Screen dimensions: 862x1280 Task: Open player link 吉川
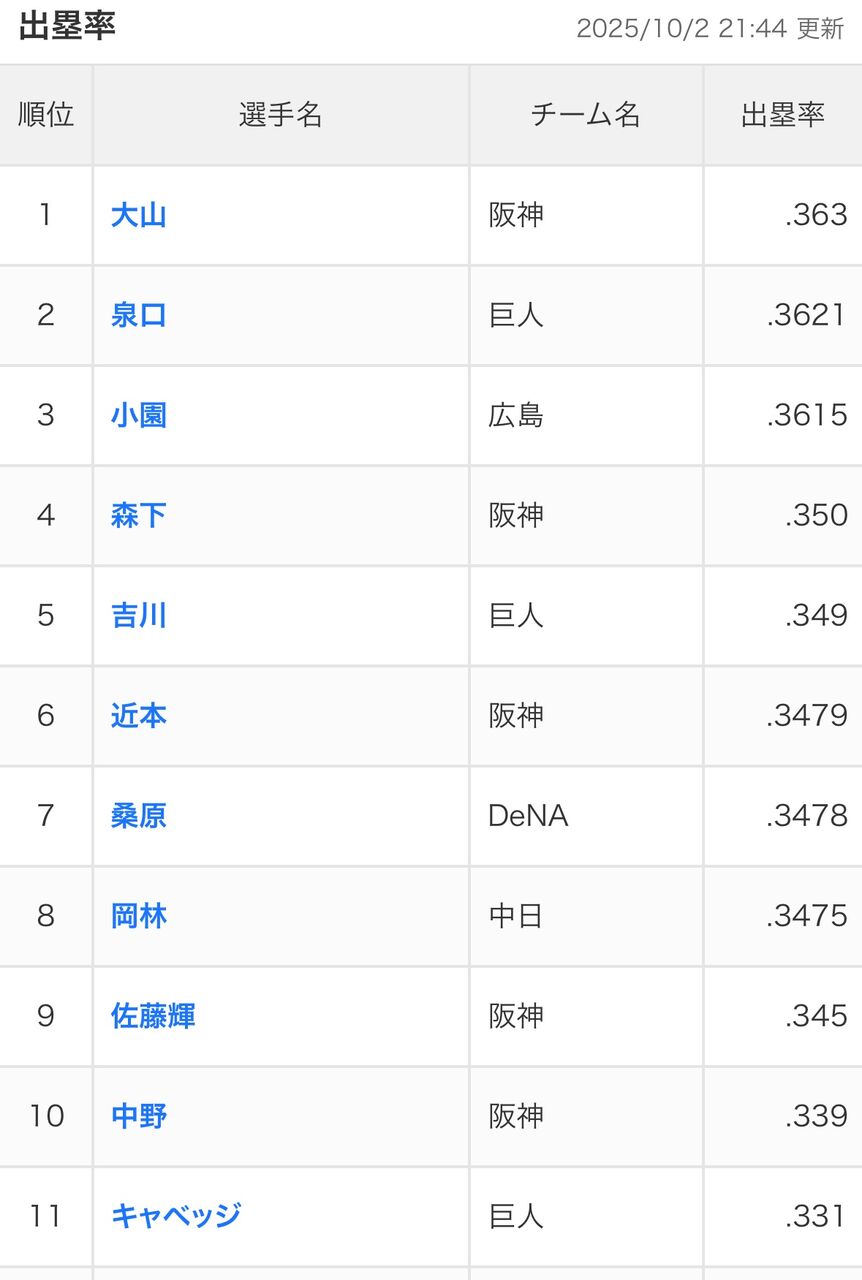138,615
